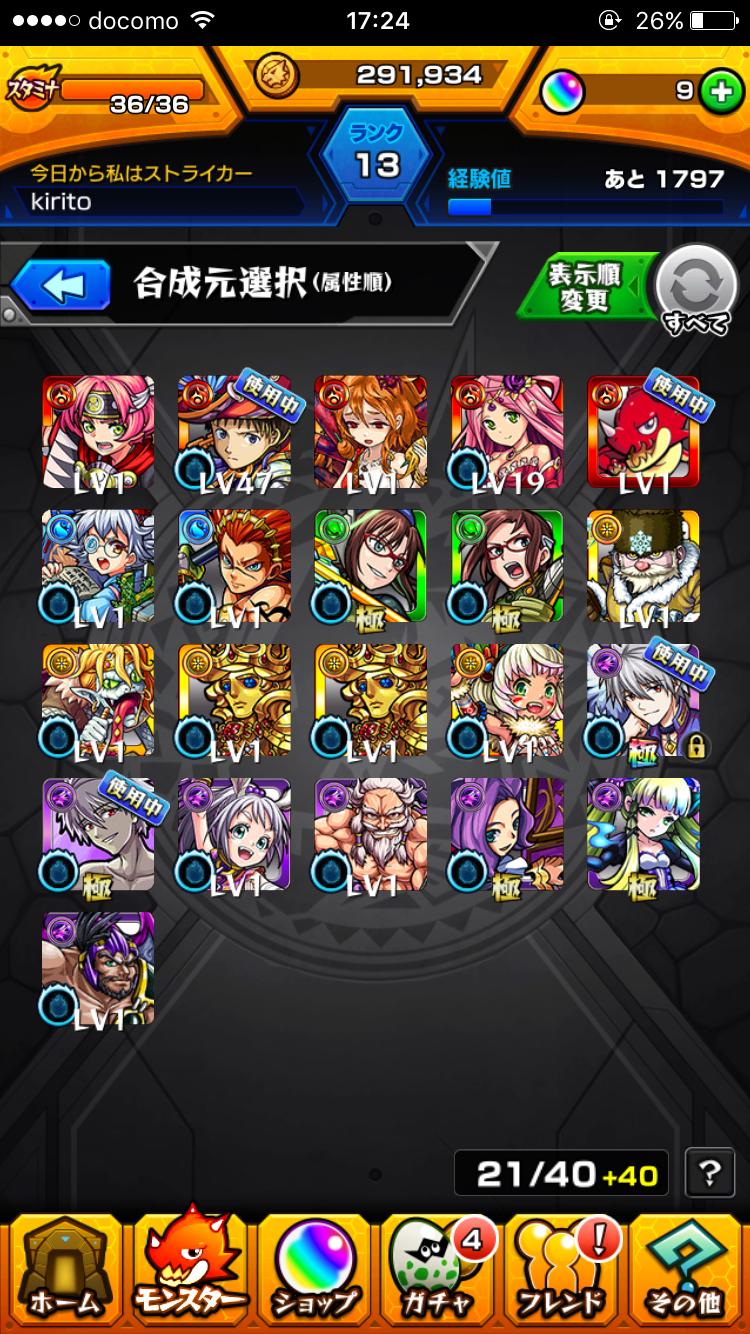Select the purple-masked wrestler monster
This screenshot has width=750, height=1334.
point(99,968)
